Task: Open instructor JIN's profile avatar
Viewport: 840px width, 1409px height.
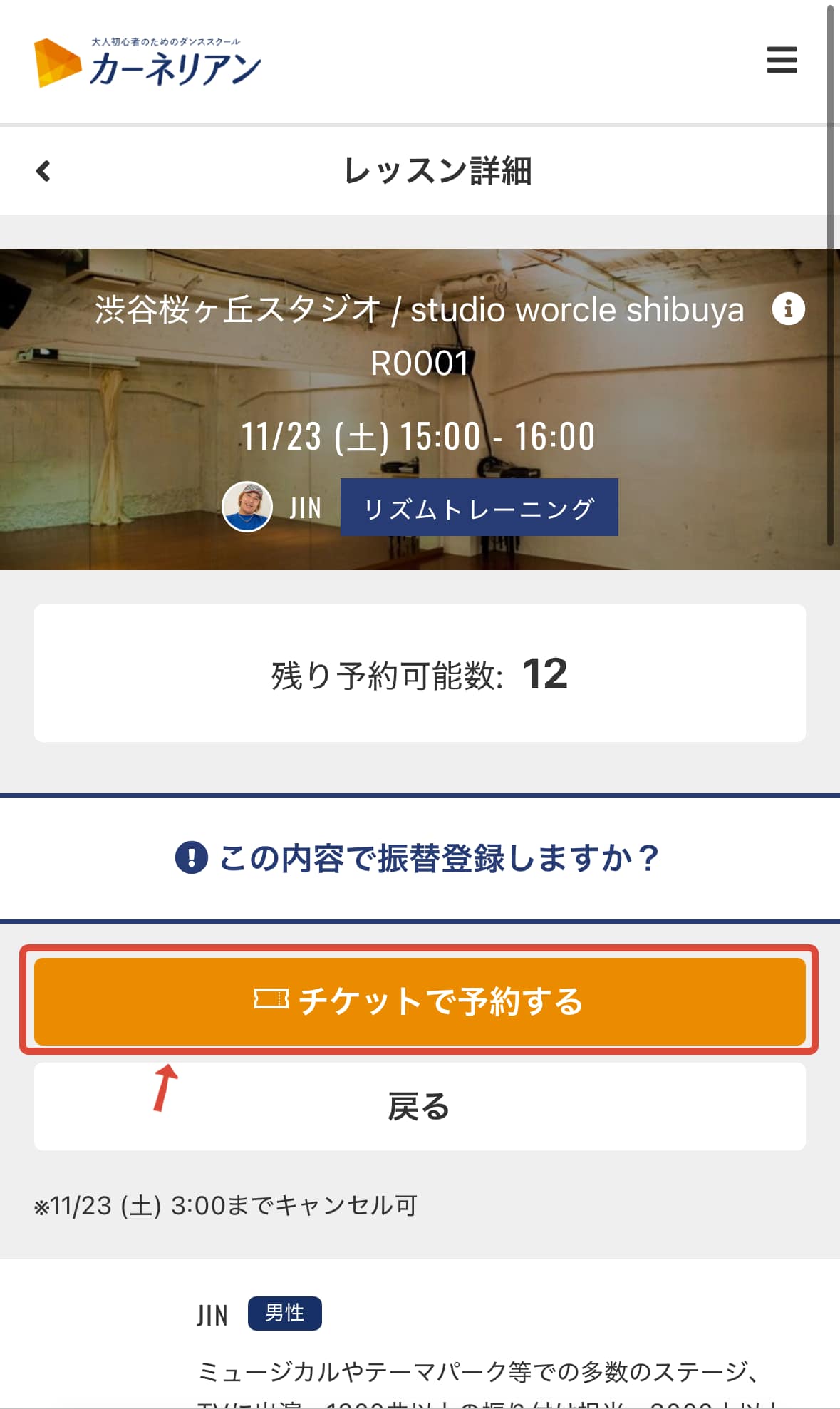Action: [247, 507]
